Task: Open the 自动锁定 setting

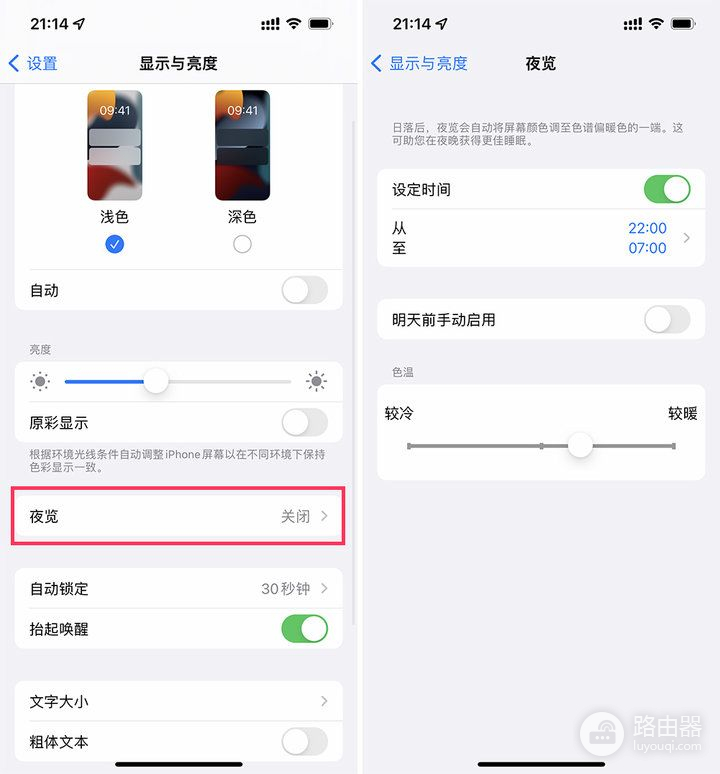Action: pos(178,588)
